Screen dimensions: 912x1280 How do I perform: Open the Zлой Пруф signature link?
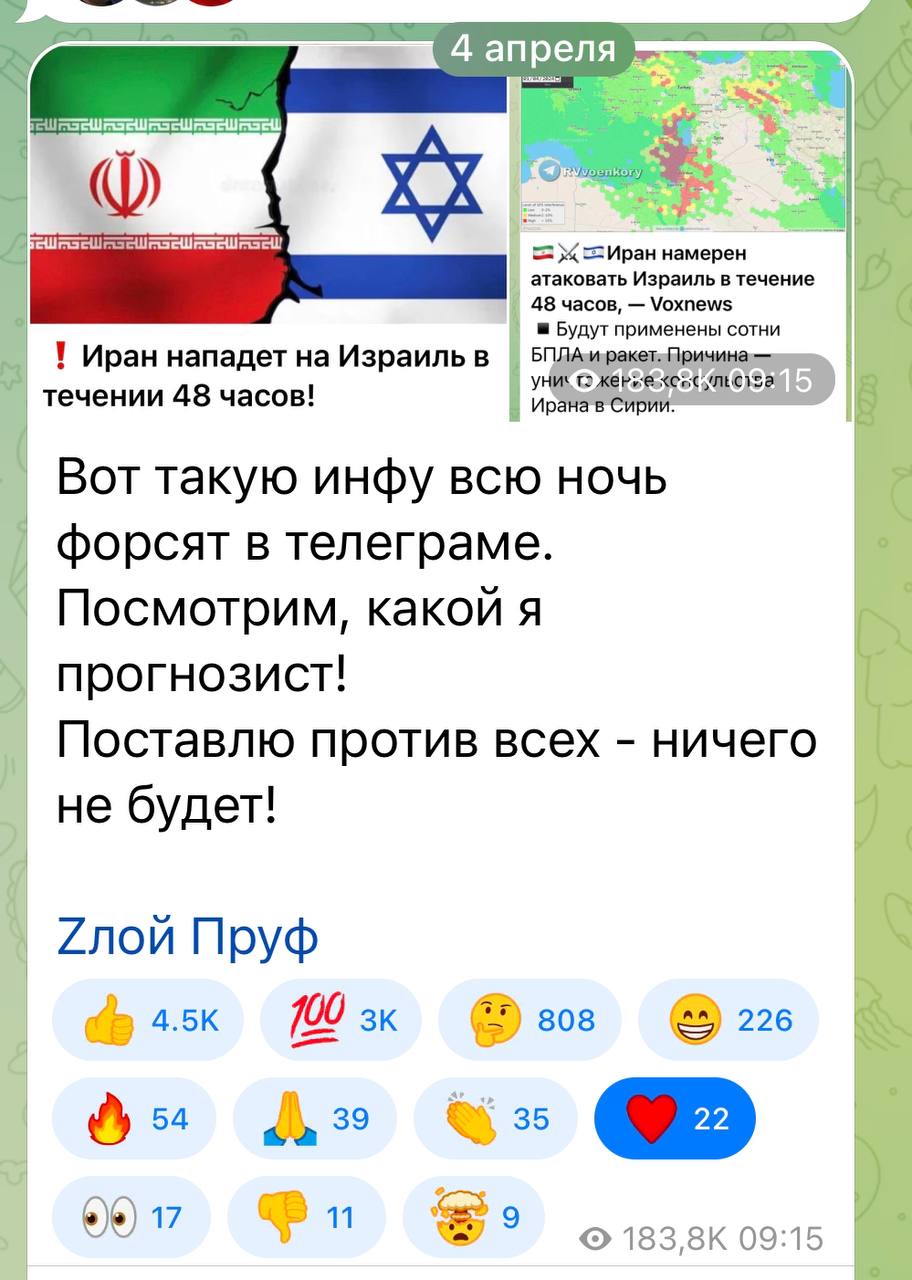187,937
